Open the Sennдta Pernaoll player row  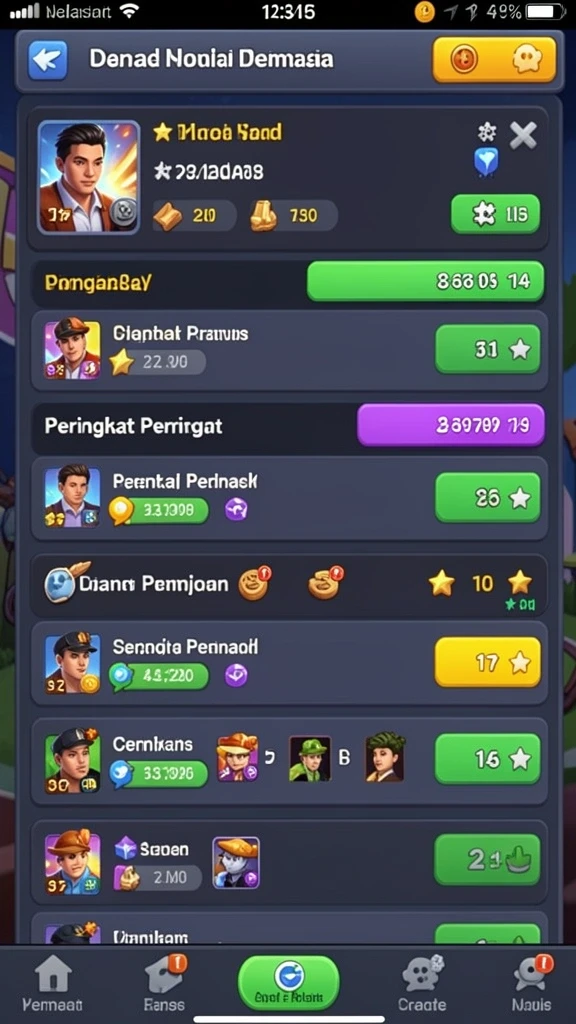pos(289,663)
